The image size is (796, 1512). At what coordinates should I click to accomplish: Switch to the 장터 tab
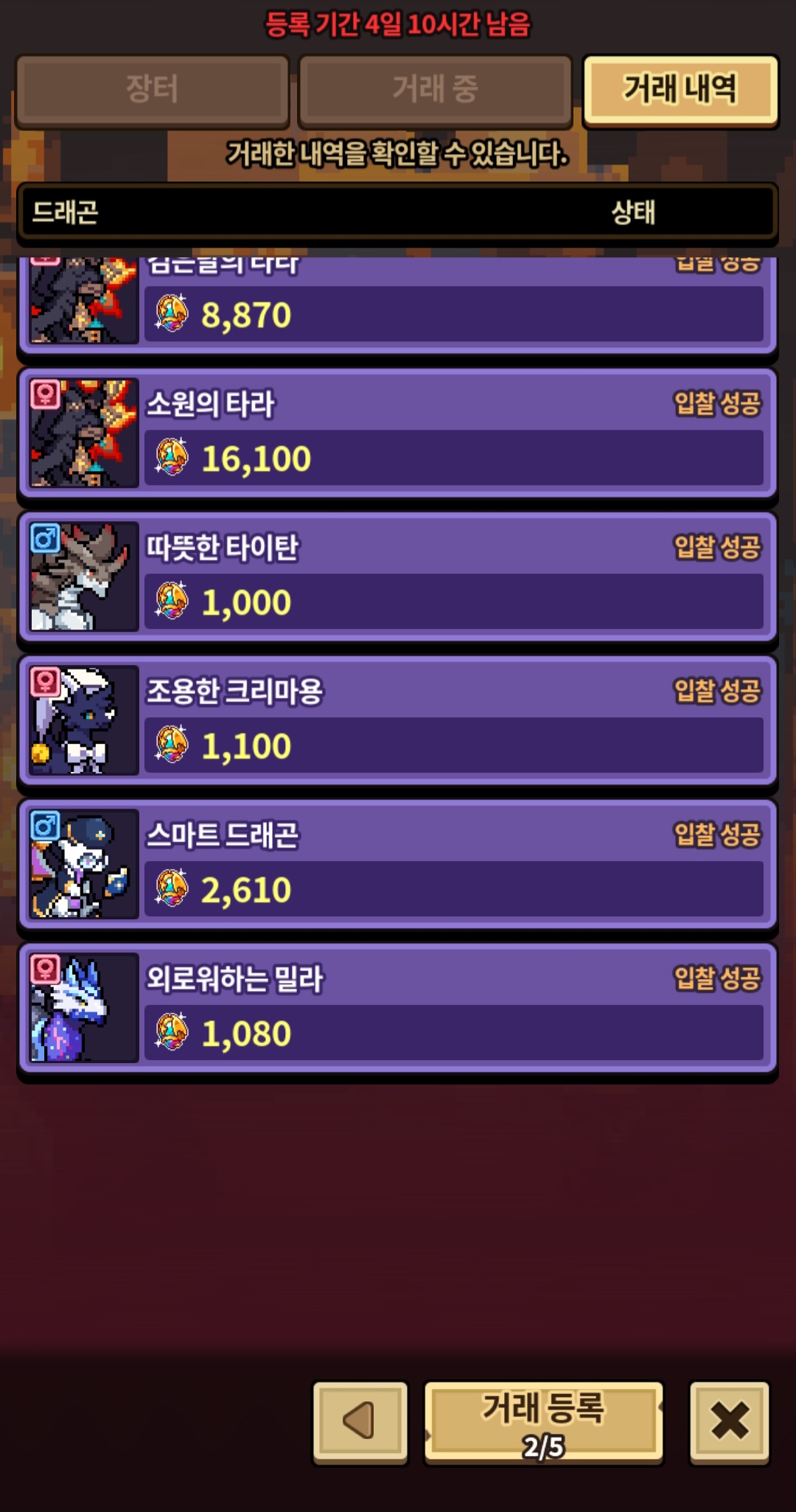[152, 90]
